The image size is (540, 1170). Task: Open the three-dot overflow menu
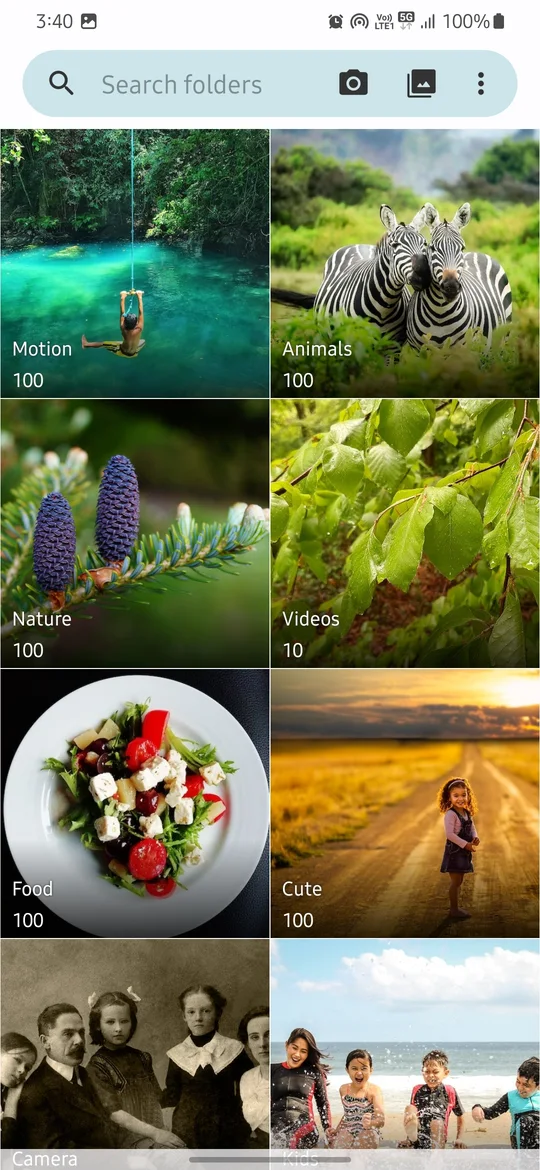(x=481, y=84)
